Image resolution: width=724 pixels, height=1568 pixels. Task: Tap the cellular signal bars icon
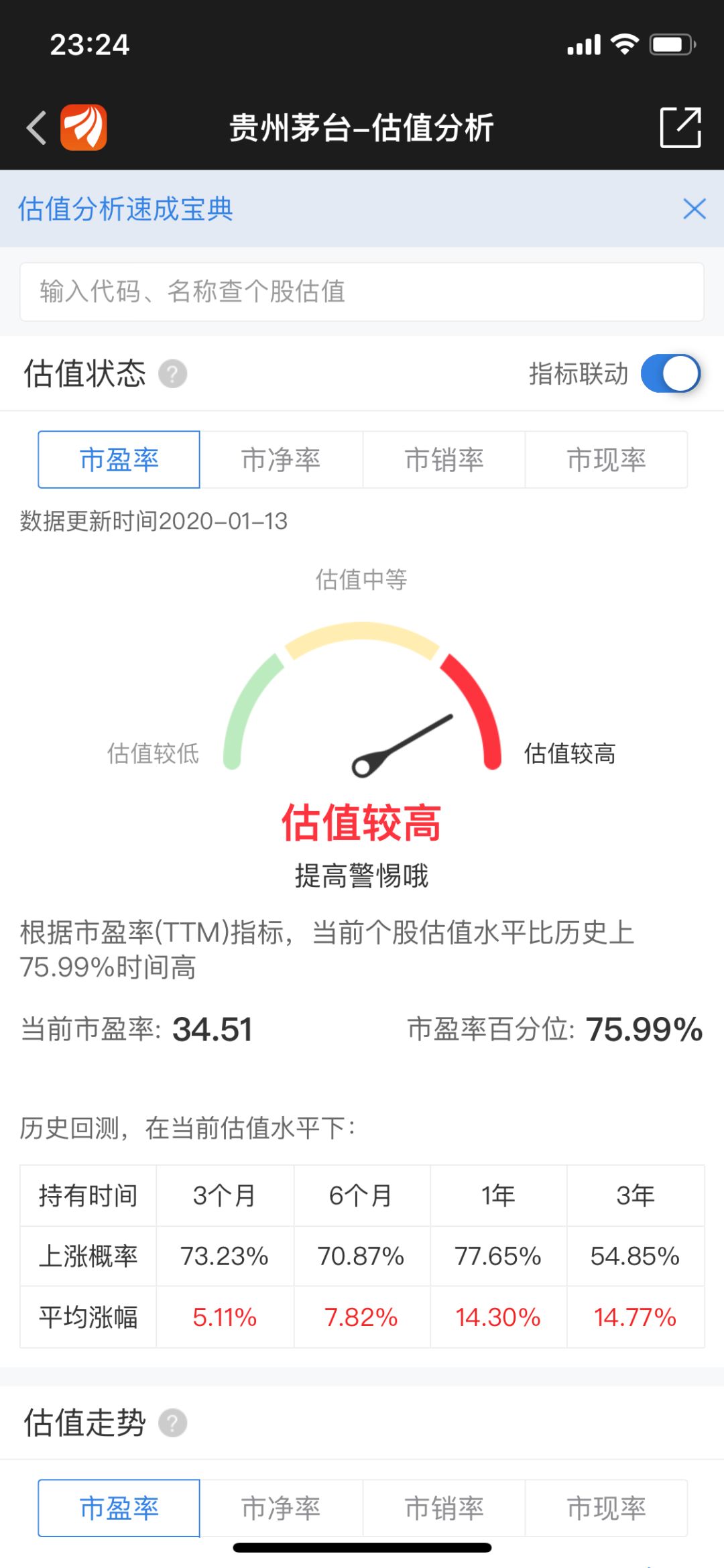(583, 45)
